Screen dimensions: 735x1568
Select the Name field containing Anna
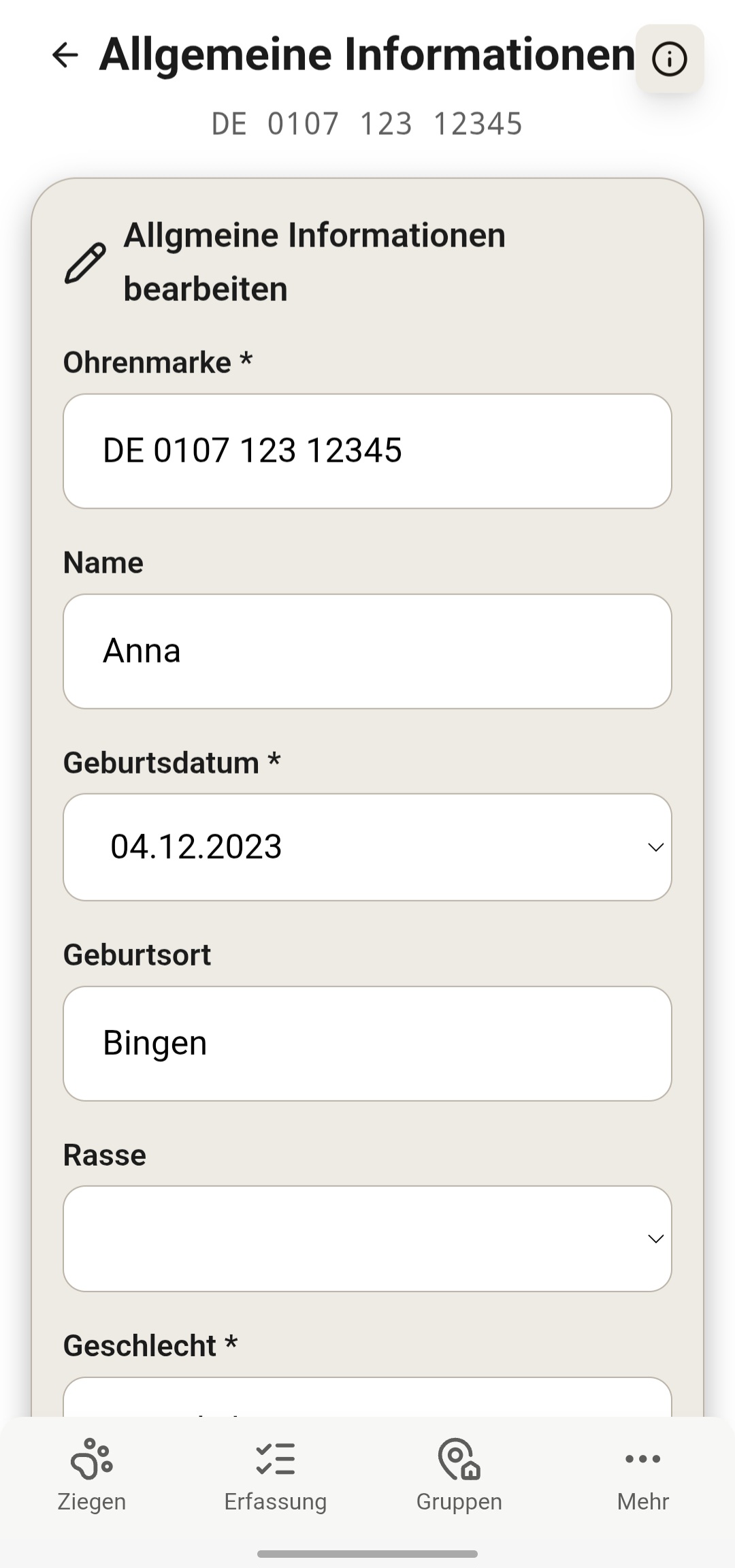367,650
